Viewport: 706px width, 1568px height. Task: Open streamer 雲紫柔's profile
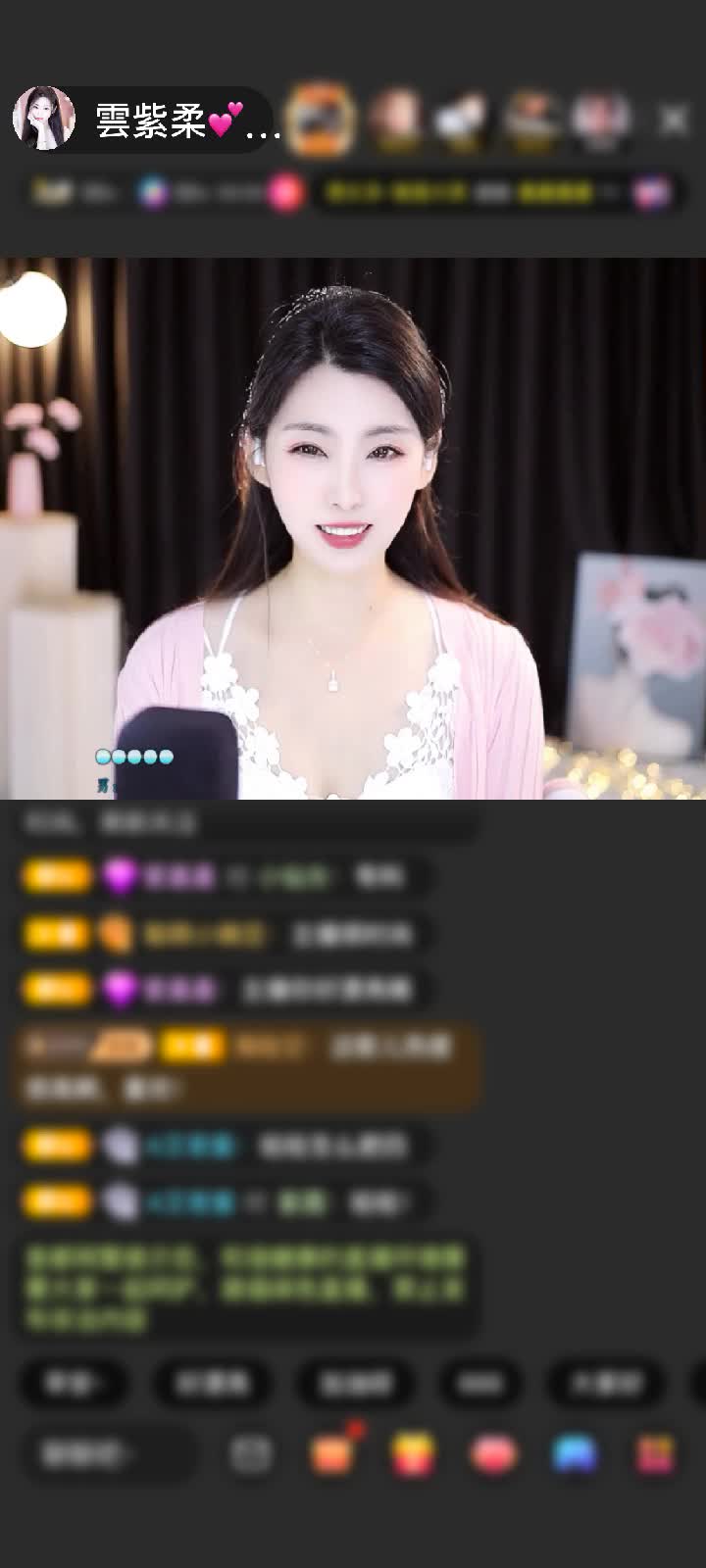pyautogui.click(x=44, y=119)
